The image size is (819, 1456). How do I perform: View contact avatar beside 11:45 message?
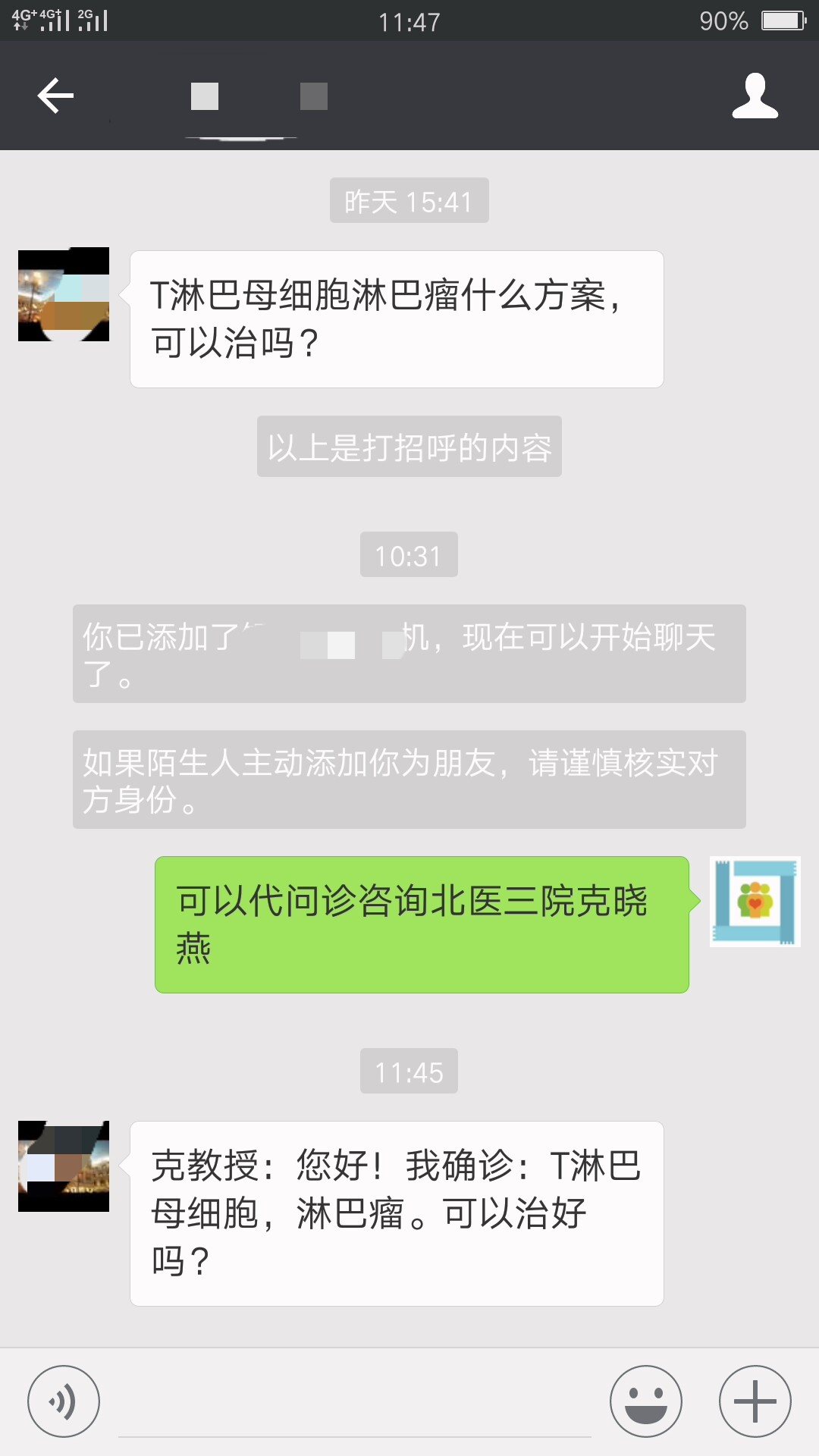[x=64, y=1166]
